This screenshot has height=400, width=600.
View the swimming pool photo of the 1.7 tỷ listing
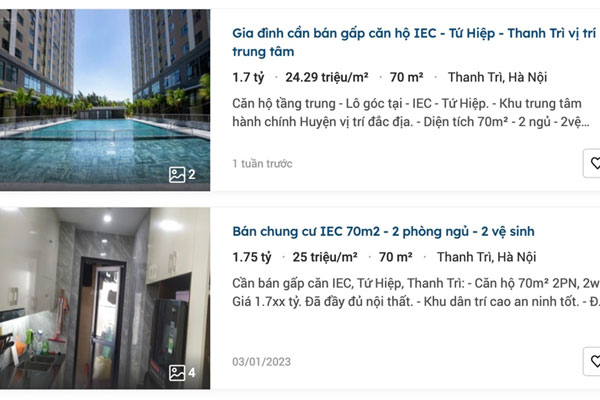(x=106, y=97)
